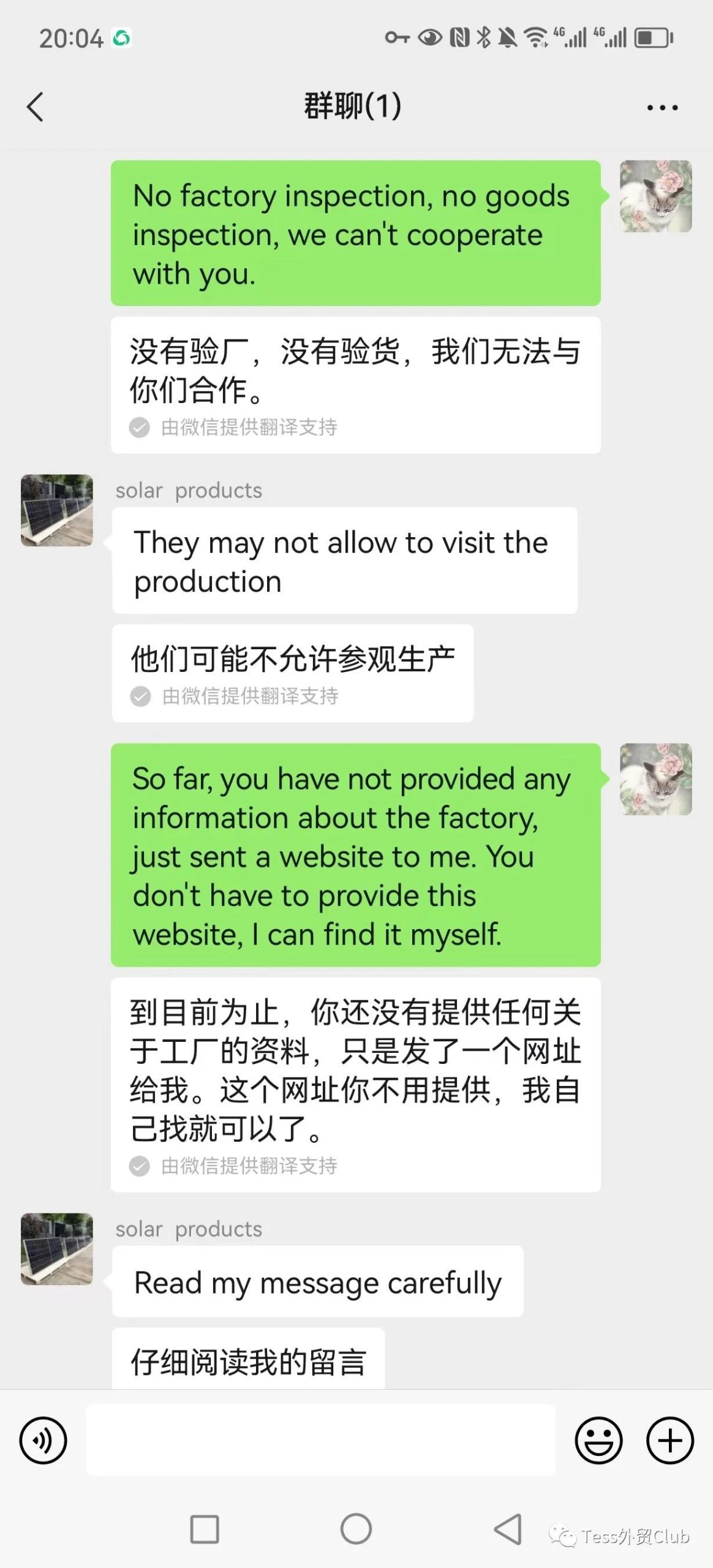The width and height of the screenshot is (713, 1568).
Task: Open solar products avatar beside 'Read my message carefully'
Action: [57, 1248]
